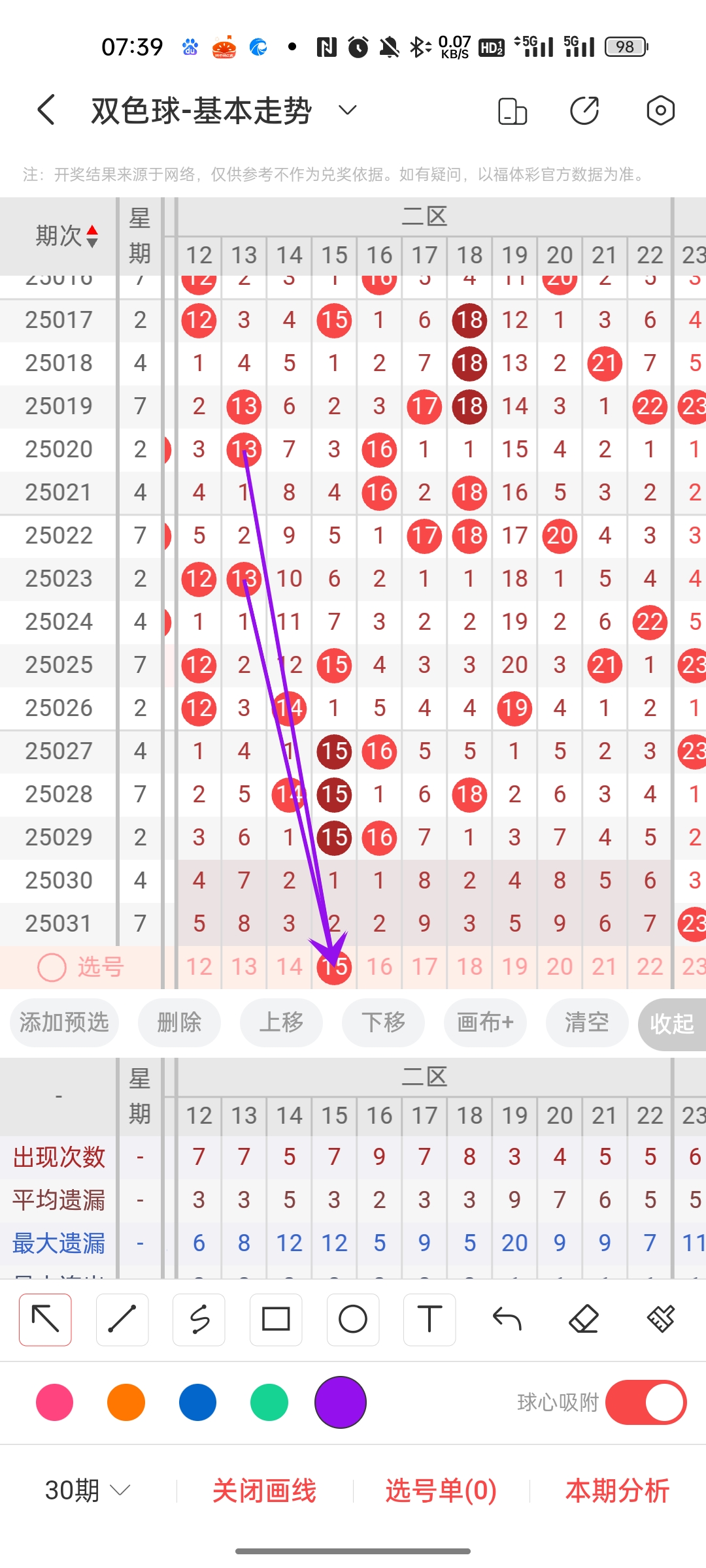Turn off the 球心吸附 switch

tap(646, 1402)
